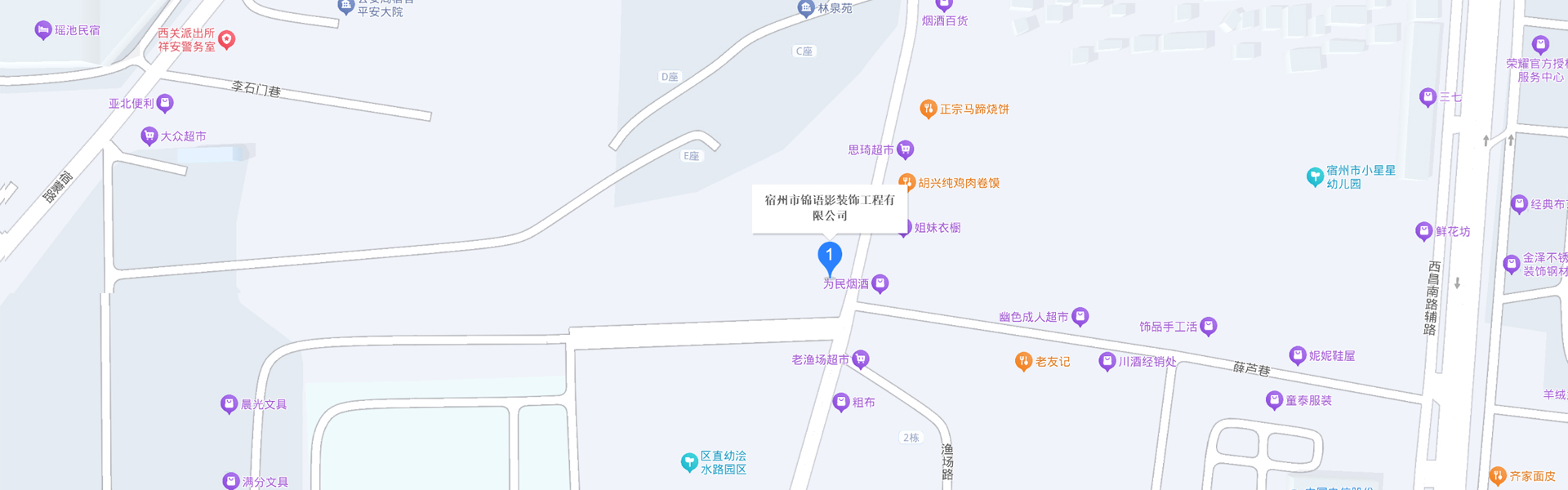Select the 鲜花坊 shop marker
The height and width of the screenshot is (490, 1568).
pyautogui.click(x=1424, y=231)
